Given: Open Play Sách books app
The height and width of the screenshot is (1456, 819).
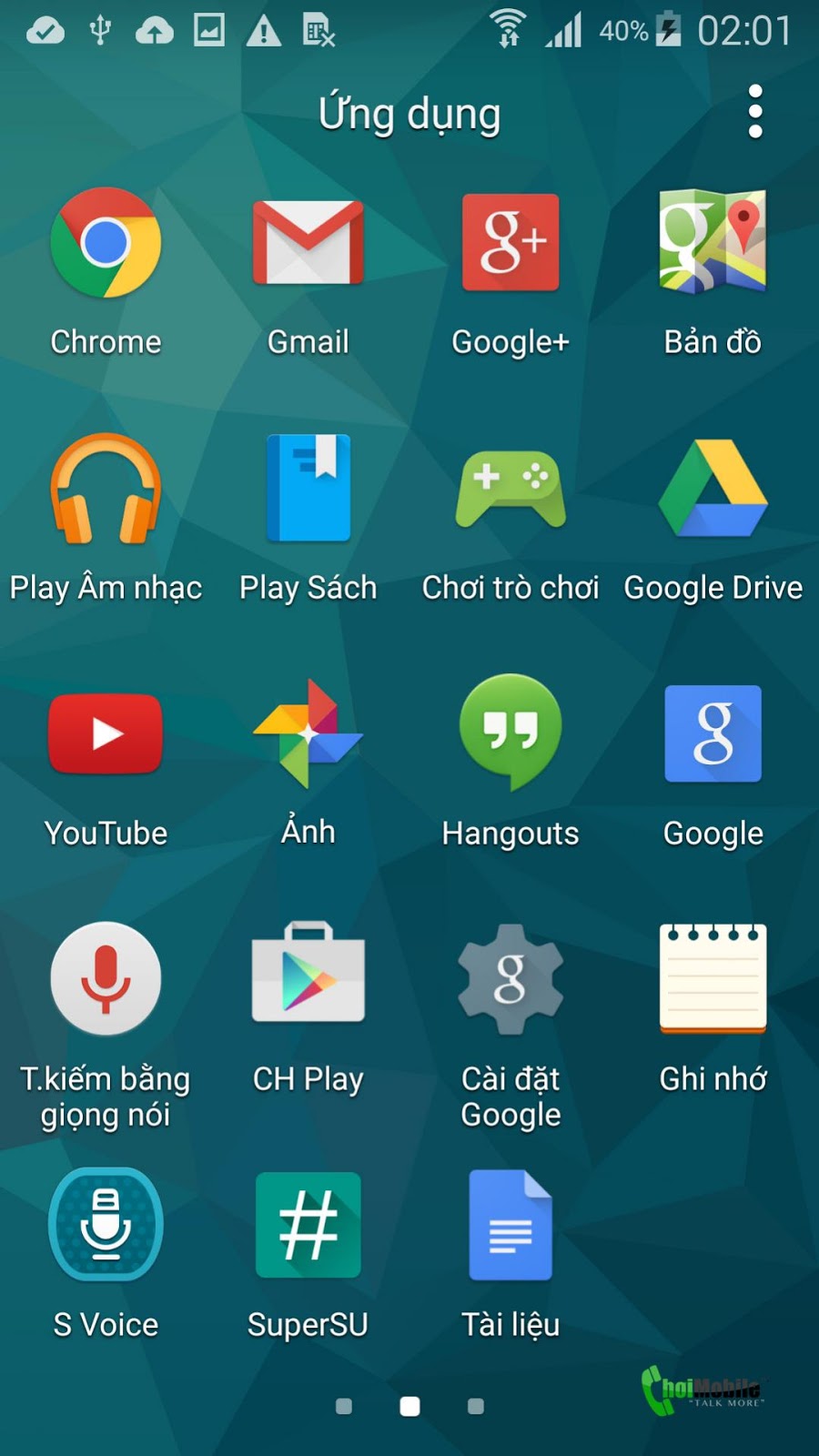Looking at the screenshot, I should point(308,489).
